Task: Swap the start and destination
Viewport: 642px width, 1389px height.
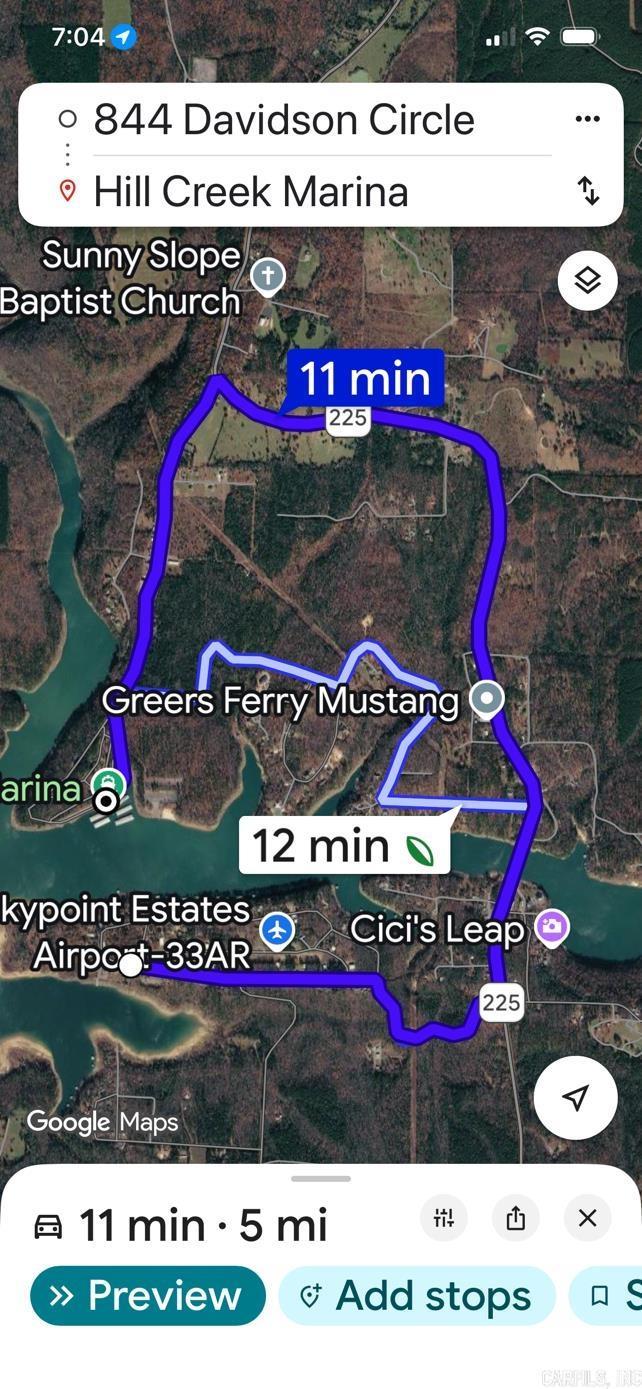Action: pos(588,190)
